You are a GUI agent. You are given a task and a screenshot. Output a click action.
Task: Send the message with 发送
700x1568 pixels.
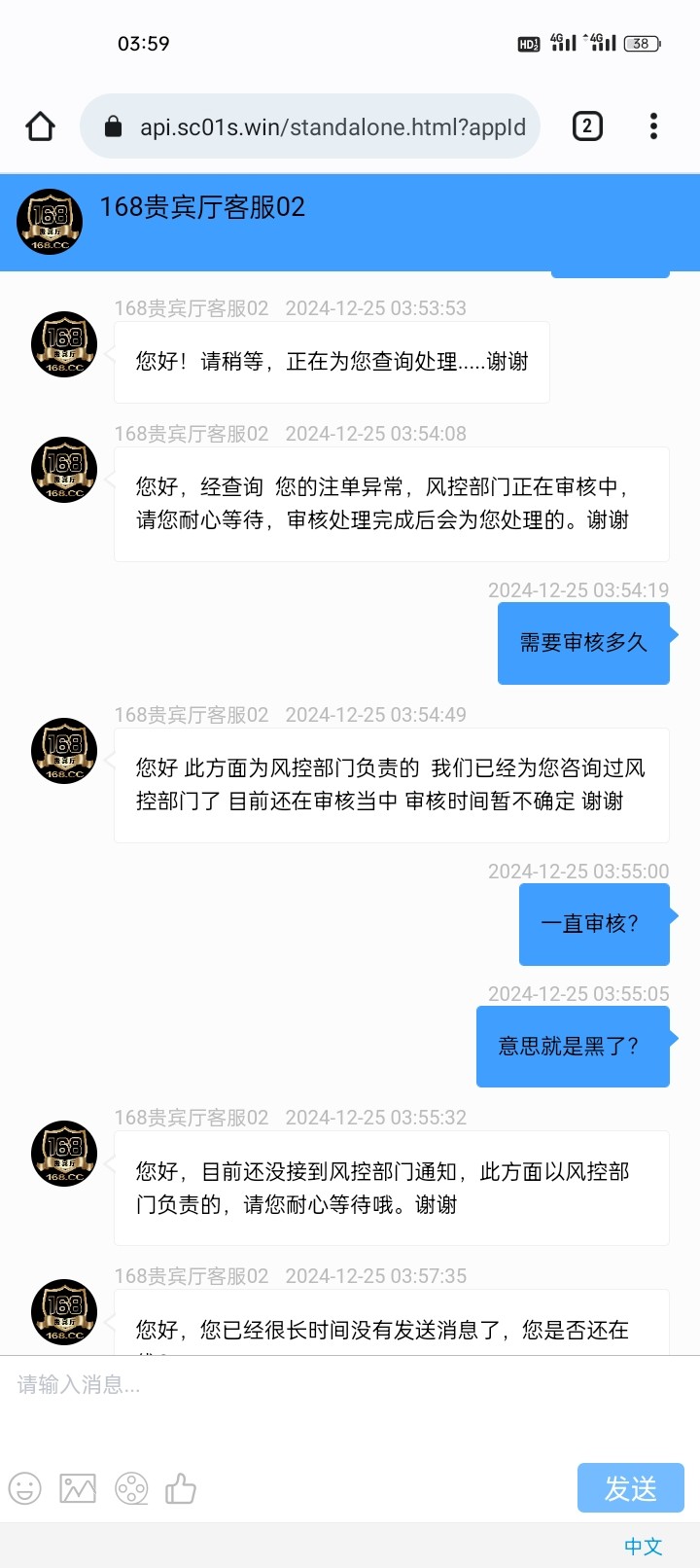630,1488
